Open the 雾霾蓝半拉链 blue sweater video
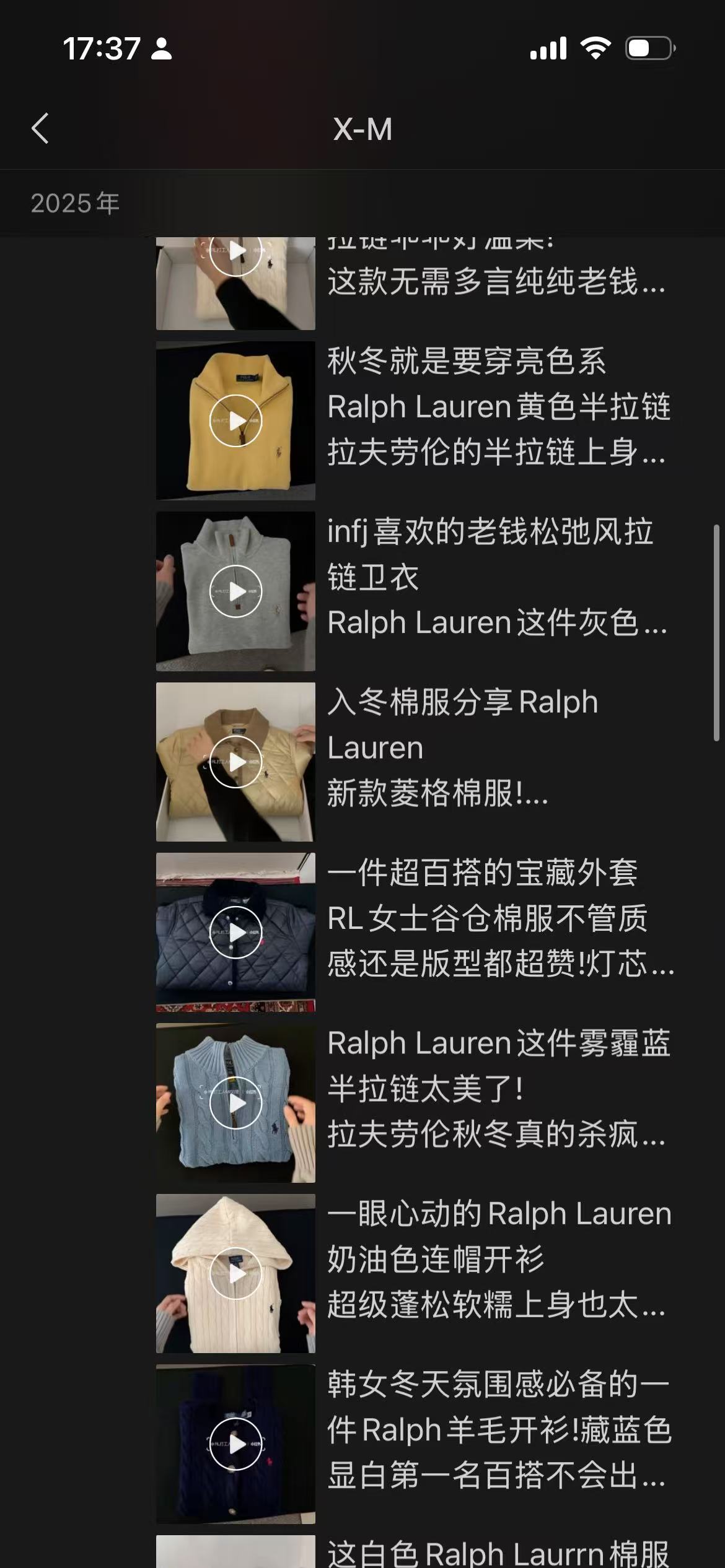 pyautogui.click(x=235, y=1102)
